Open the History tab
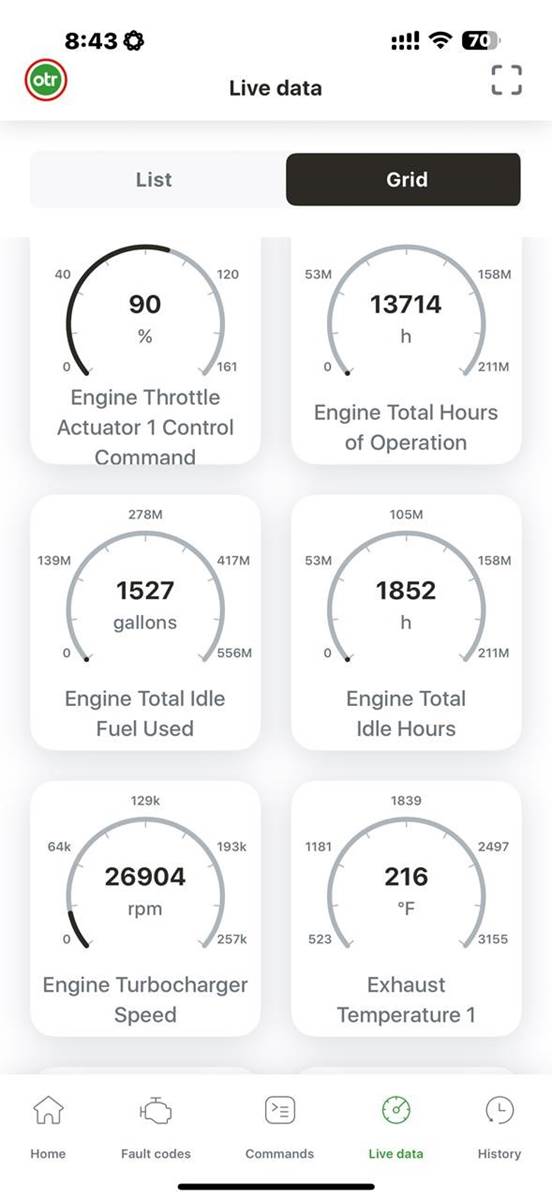Image resolution: width=552 pixels, height=1200 pixels. (499, 1126)
